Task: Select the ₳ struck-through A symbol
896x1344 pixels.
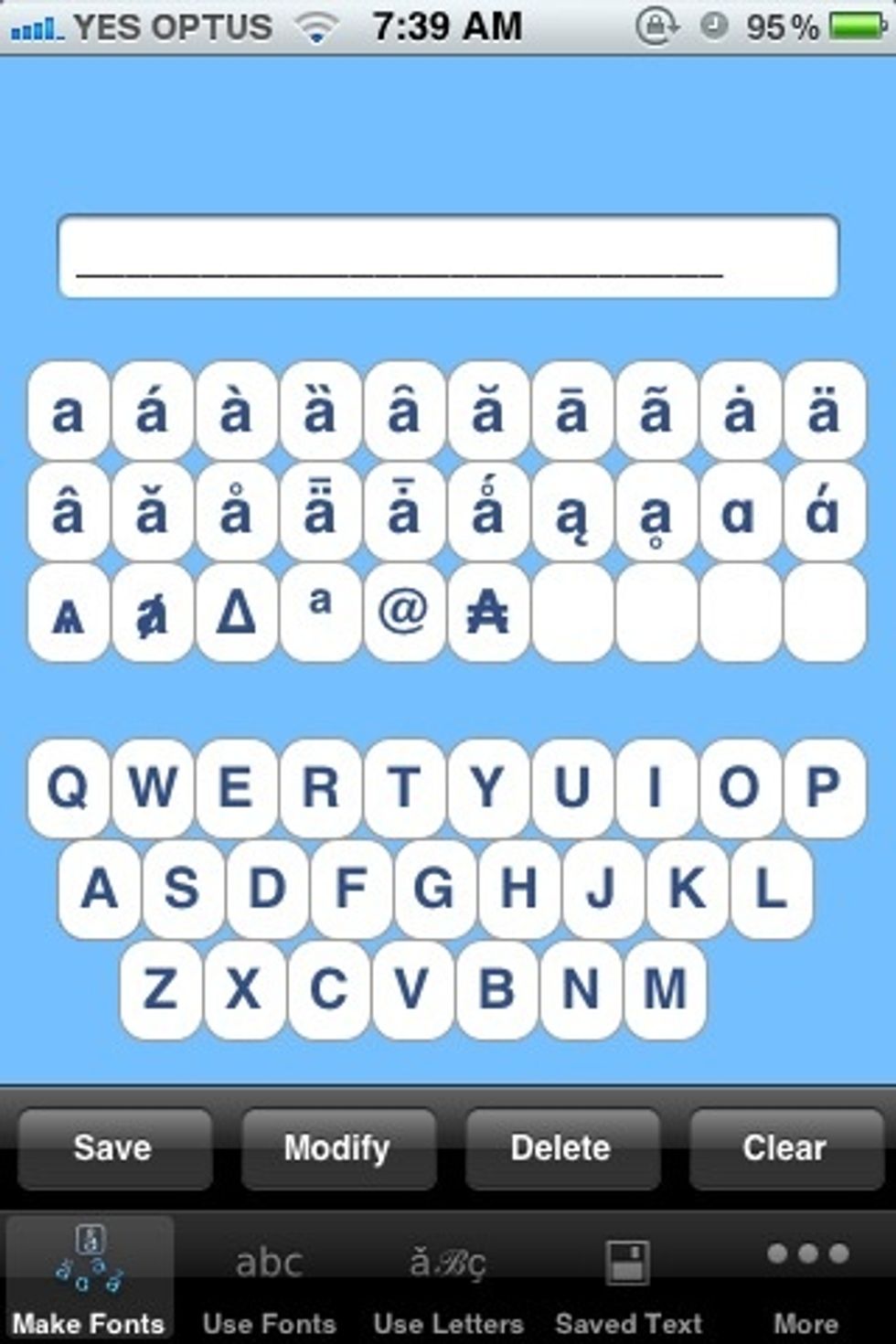Action: [487, 612]
